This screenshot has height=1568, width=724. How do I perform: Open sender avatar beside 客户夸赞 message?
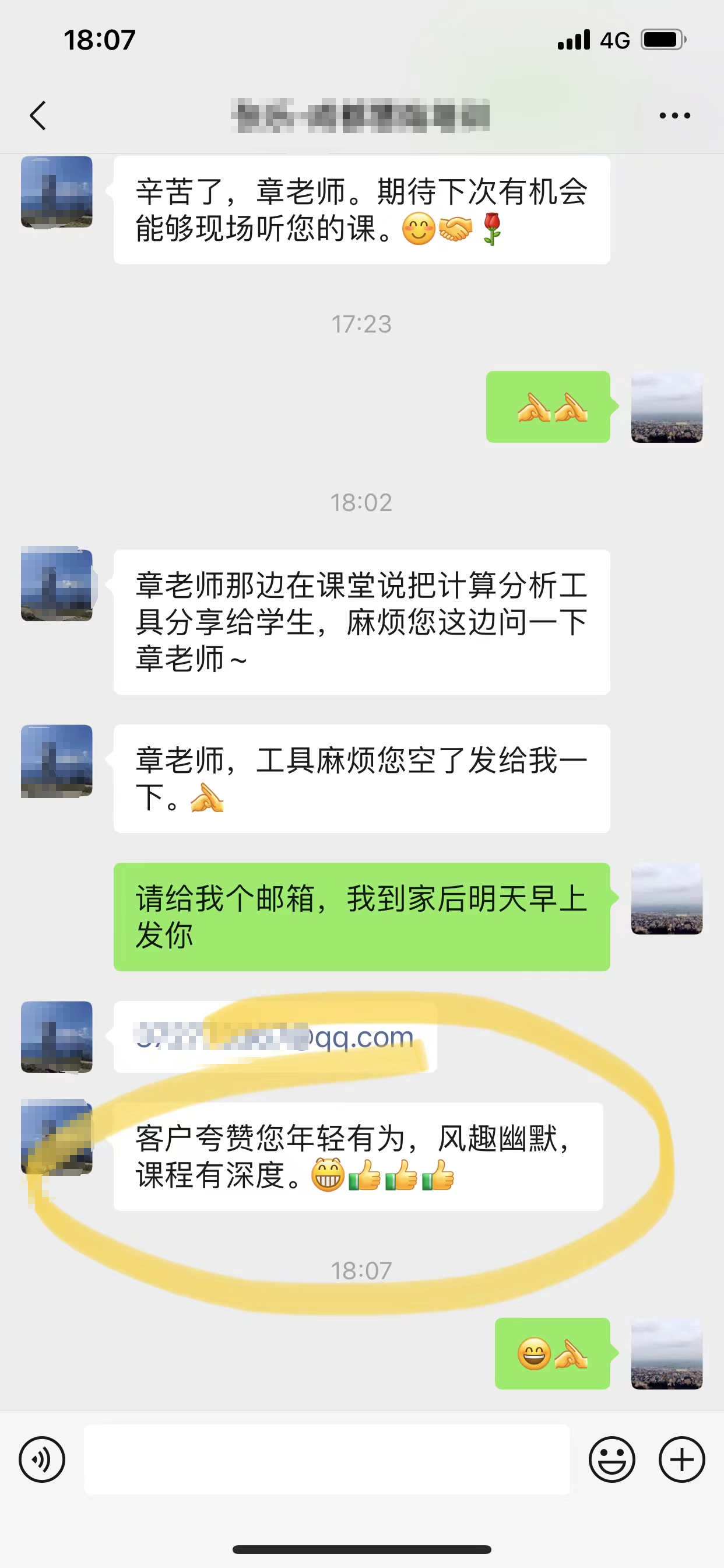pyautogui.click(x=57, y=1137)
